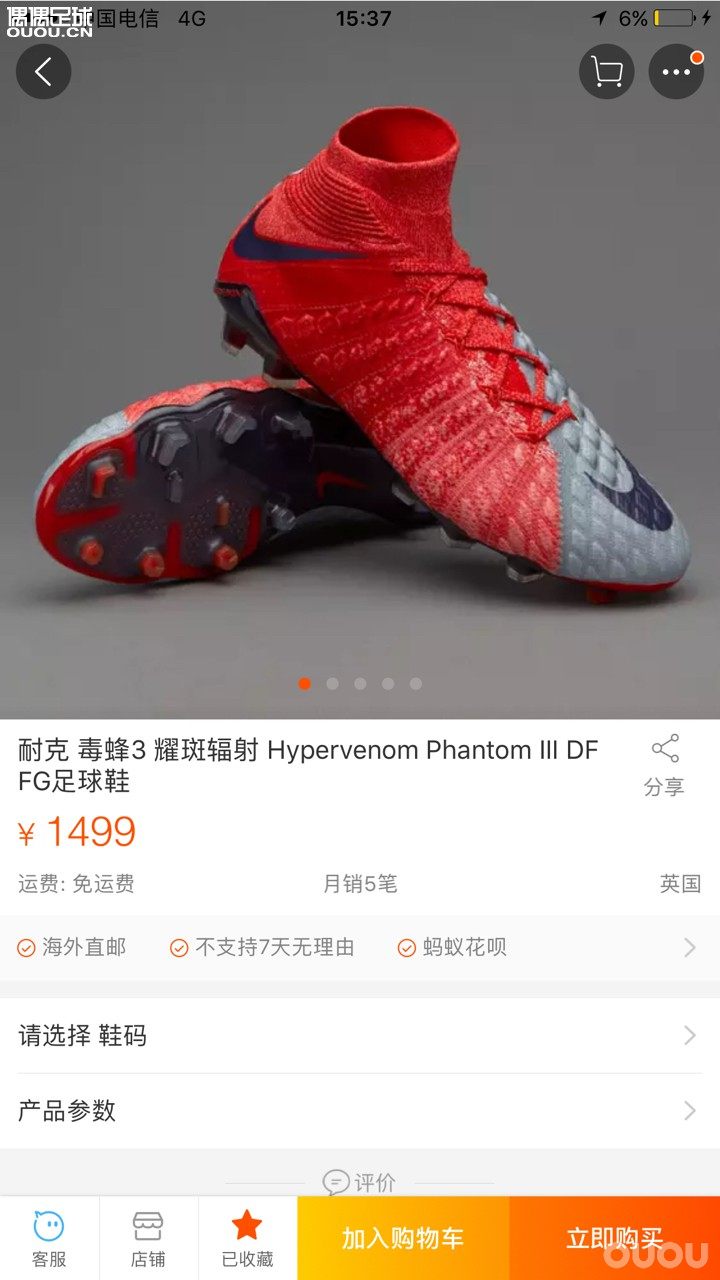720x1280 pixels.
Task: Open the 产品参数 row
Action: click(x=360, y=1110)
